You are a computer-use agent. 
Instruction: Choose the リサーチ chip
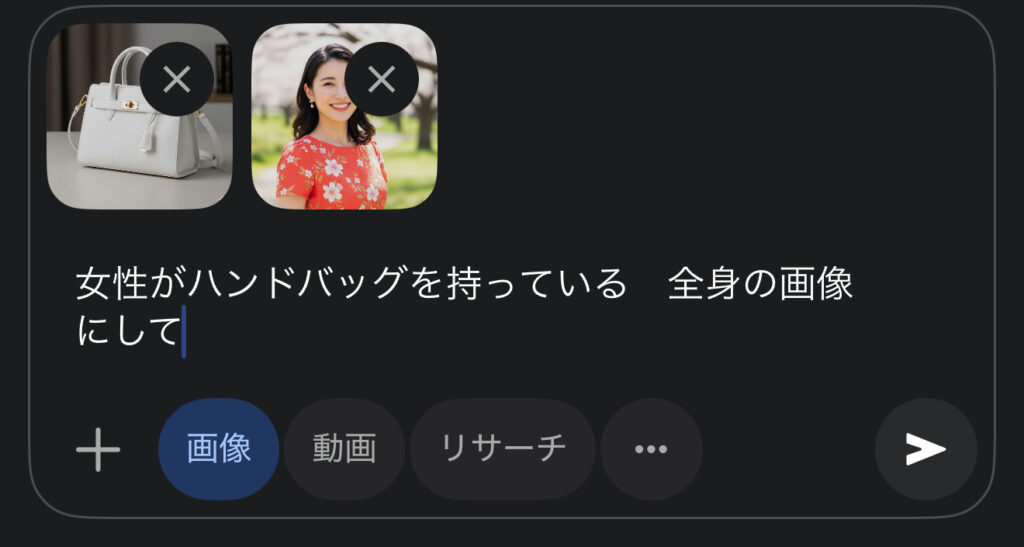click(502, 450)
